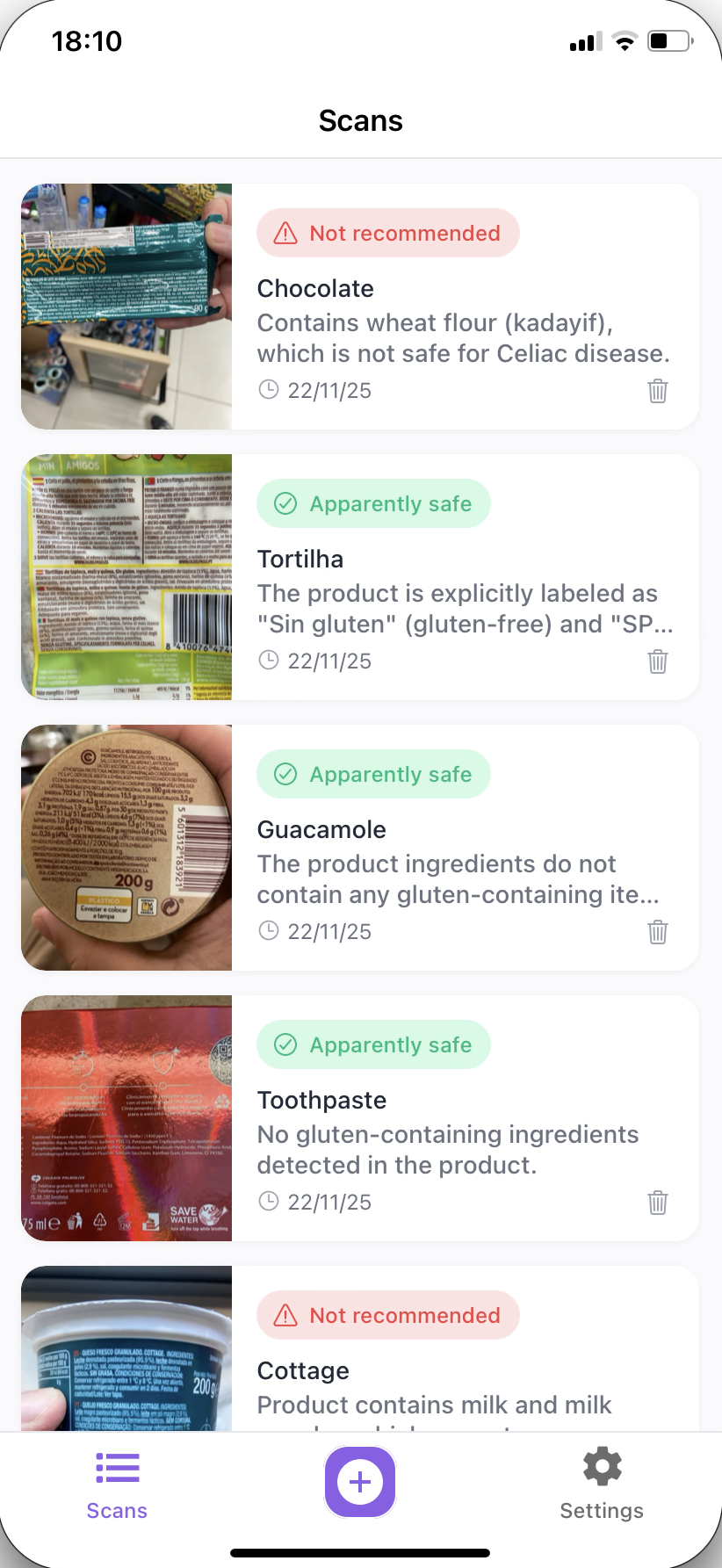
Task: Delete the Toothpaste scan via trash icon
Action: tap(658, 1202)
